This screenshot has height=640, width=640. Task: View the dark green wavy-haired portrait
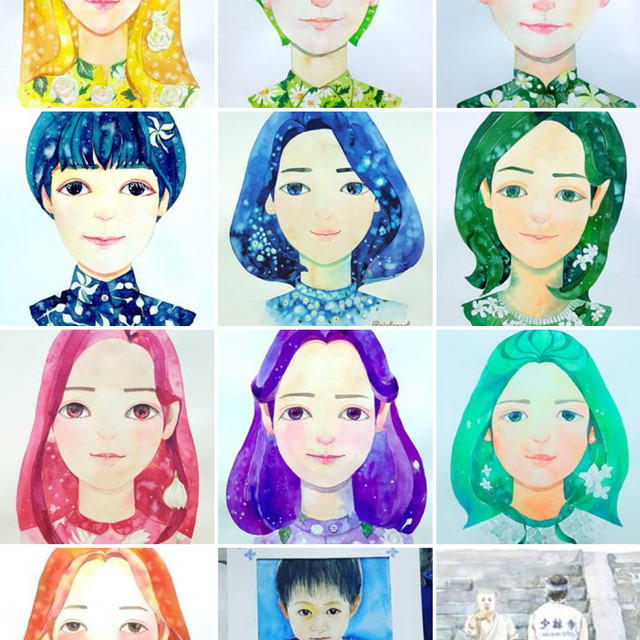(538, 218)
